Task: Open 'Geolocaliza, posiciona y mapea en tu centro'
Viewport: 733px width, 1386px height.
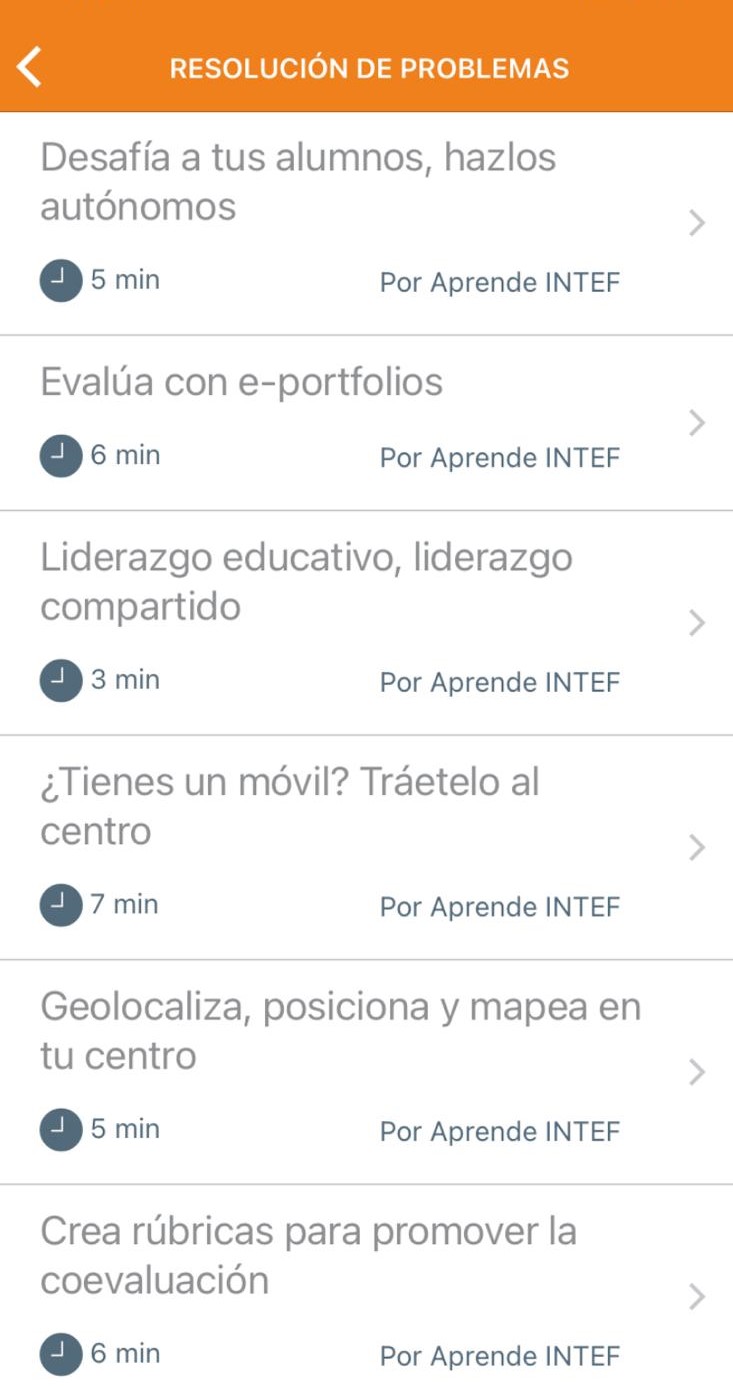Action: 366,1072
